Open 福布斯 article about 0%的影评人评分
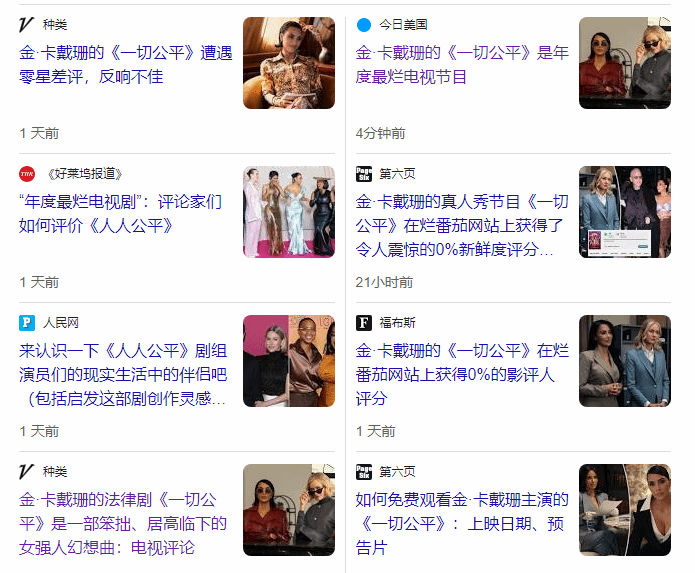Viewport: 695px width, 573px height. coord(462,374)
